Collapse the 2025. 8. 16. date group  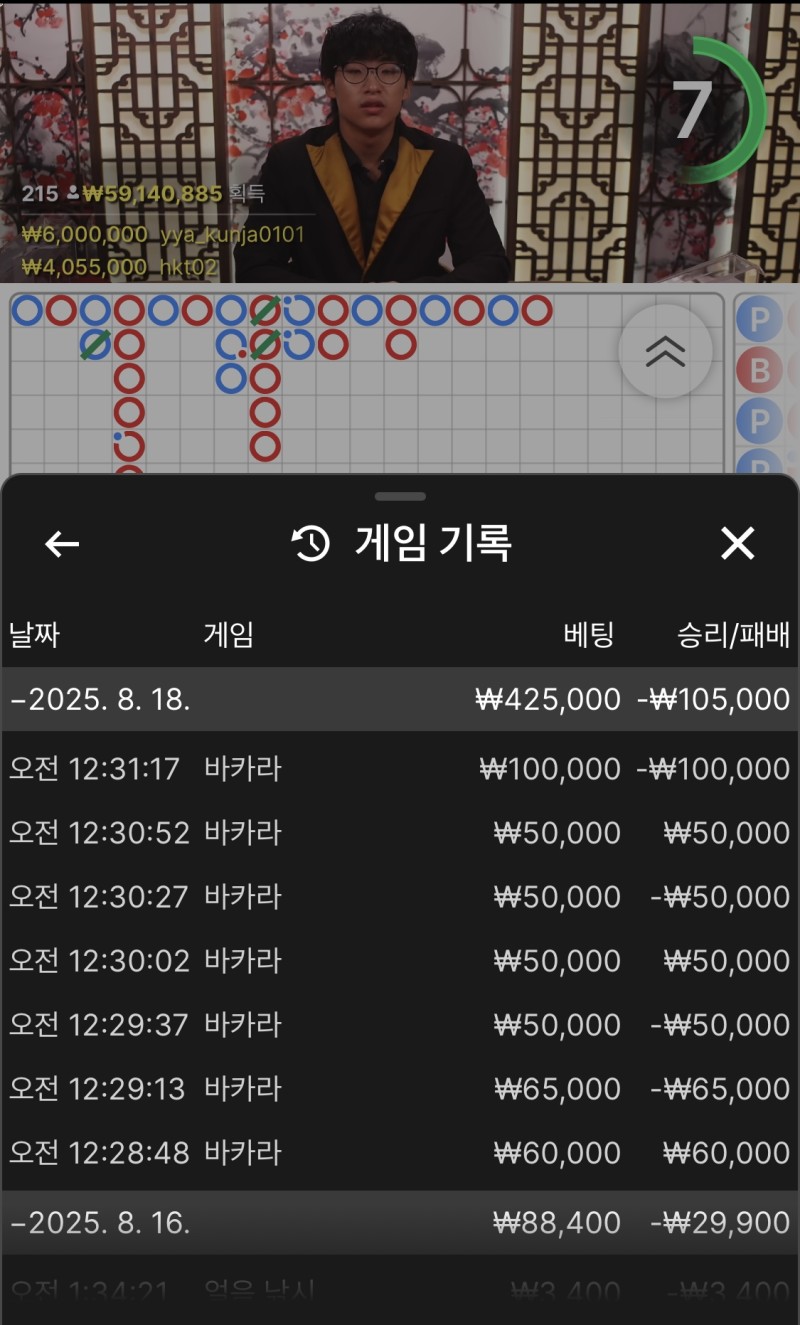point(100,1222)
